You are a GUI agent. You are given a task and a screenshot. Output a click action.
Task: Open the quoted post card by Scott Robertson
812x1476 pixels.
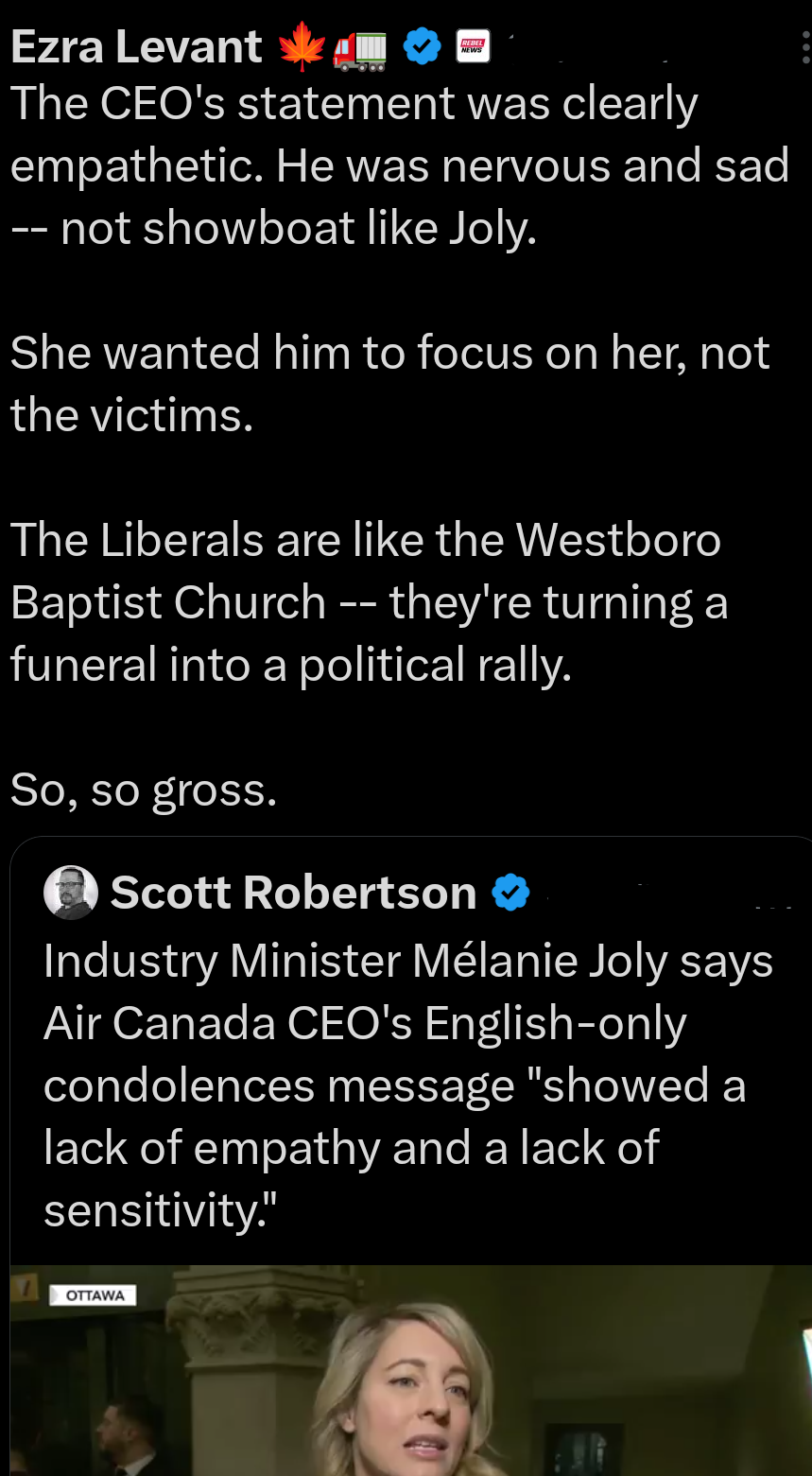click(x=406, y=1085)
